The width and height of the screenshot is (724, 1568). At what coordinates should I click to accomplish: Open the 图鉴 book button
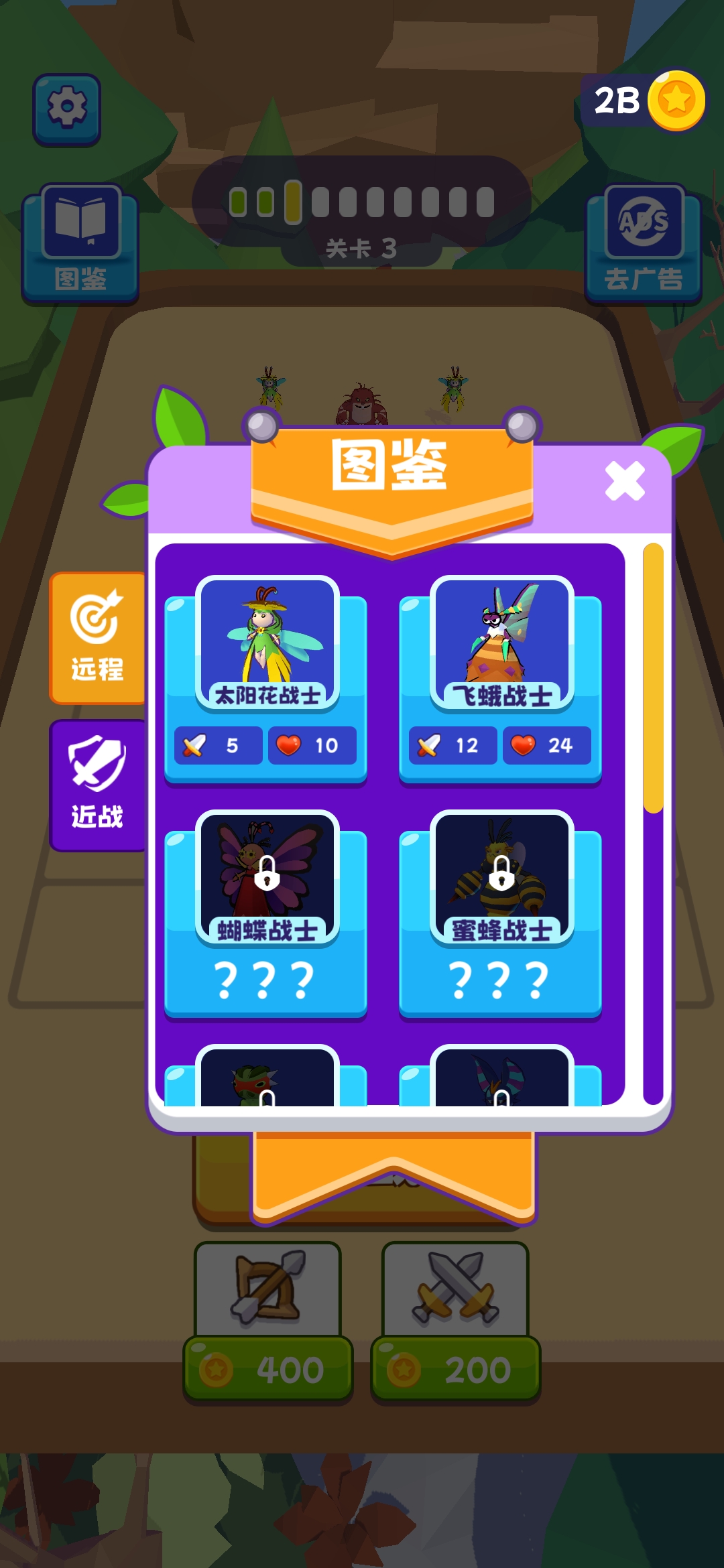[x=80, y=243]
